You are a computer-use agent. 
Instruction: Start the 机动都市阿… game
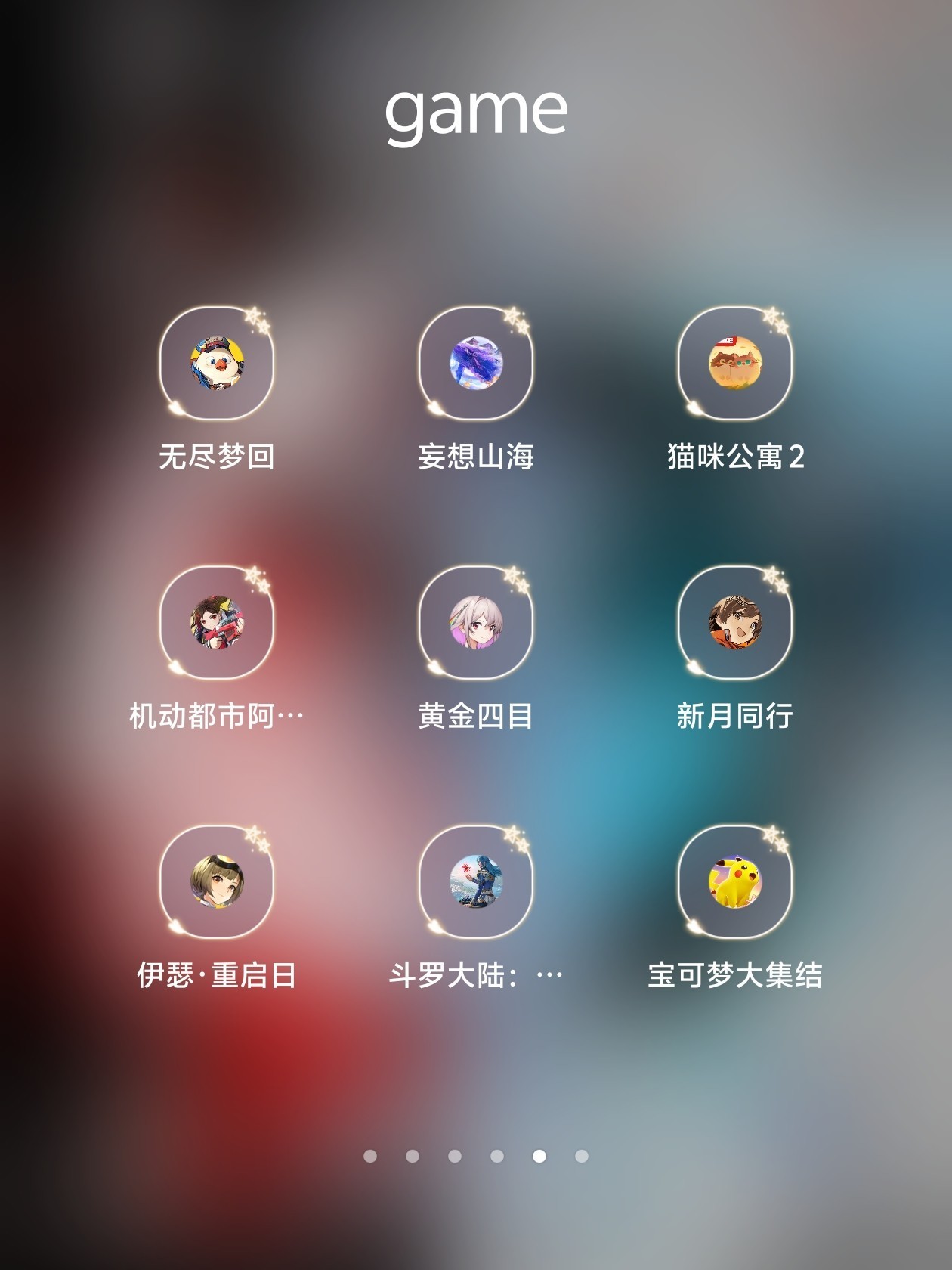tap(217, 623)
